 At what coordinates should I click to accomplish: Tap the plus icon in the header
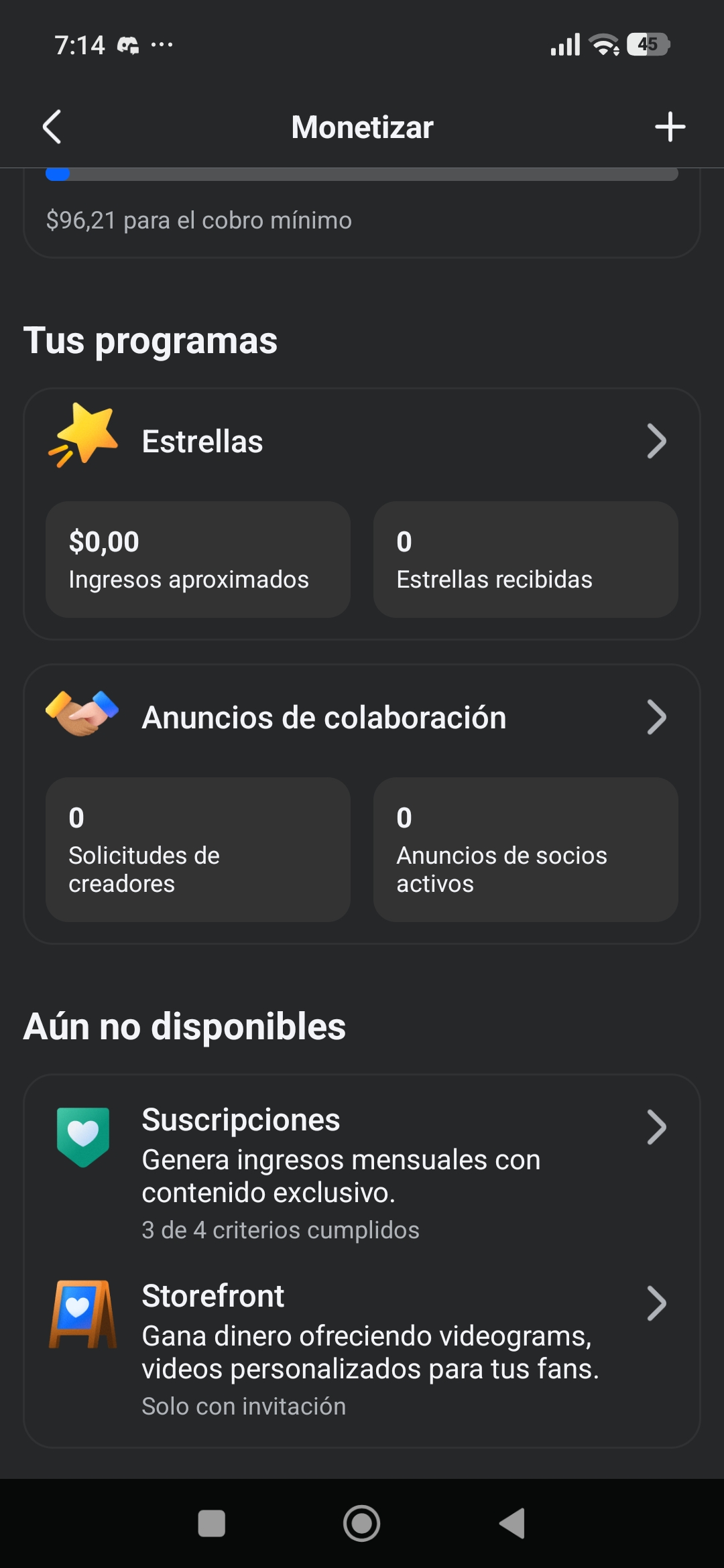(670, 127)
